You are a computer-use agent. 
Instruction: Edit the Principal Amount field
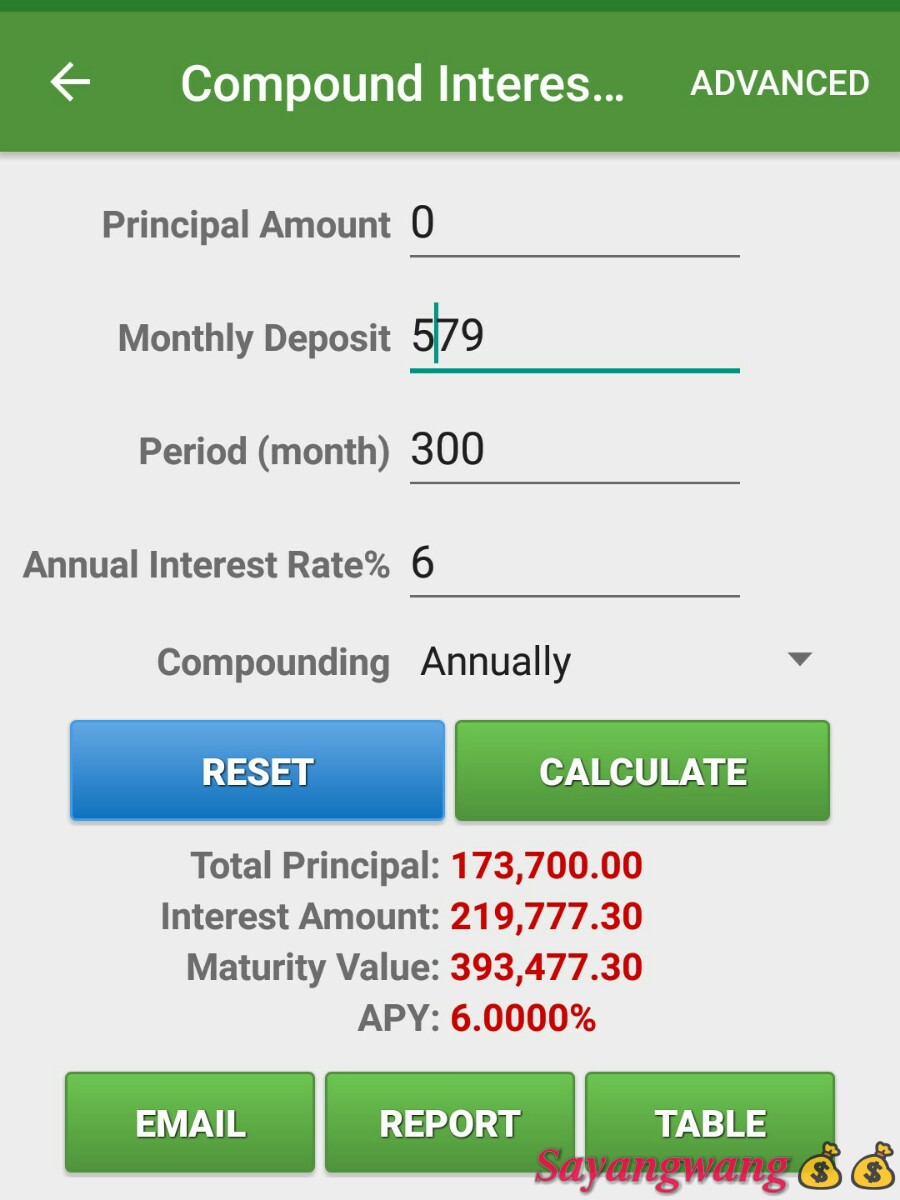[574, 224]
